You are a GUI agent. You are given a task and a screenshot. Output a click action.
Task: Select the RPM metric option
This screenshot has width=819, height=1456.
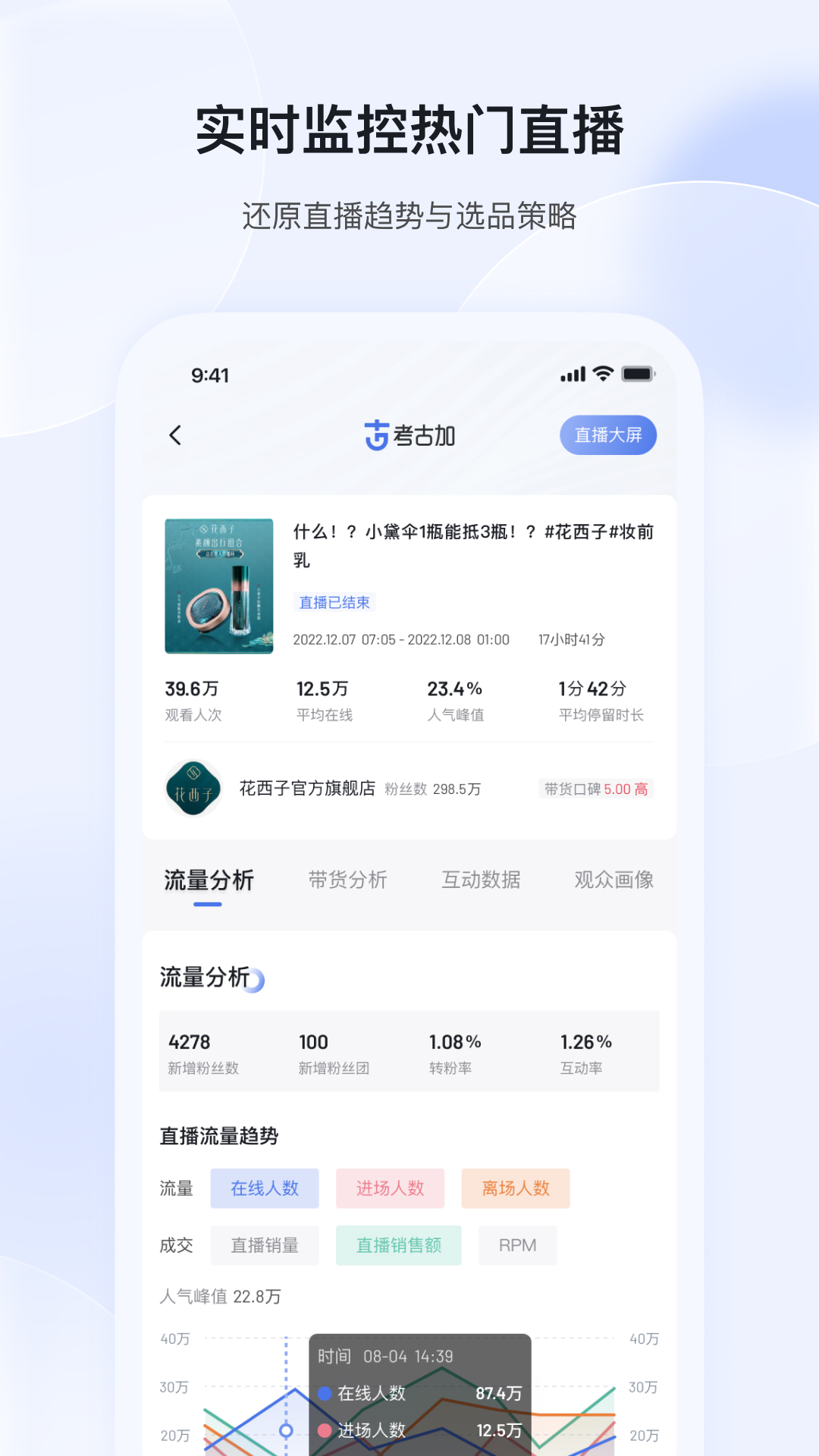point(517,1245)
